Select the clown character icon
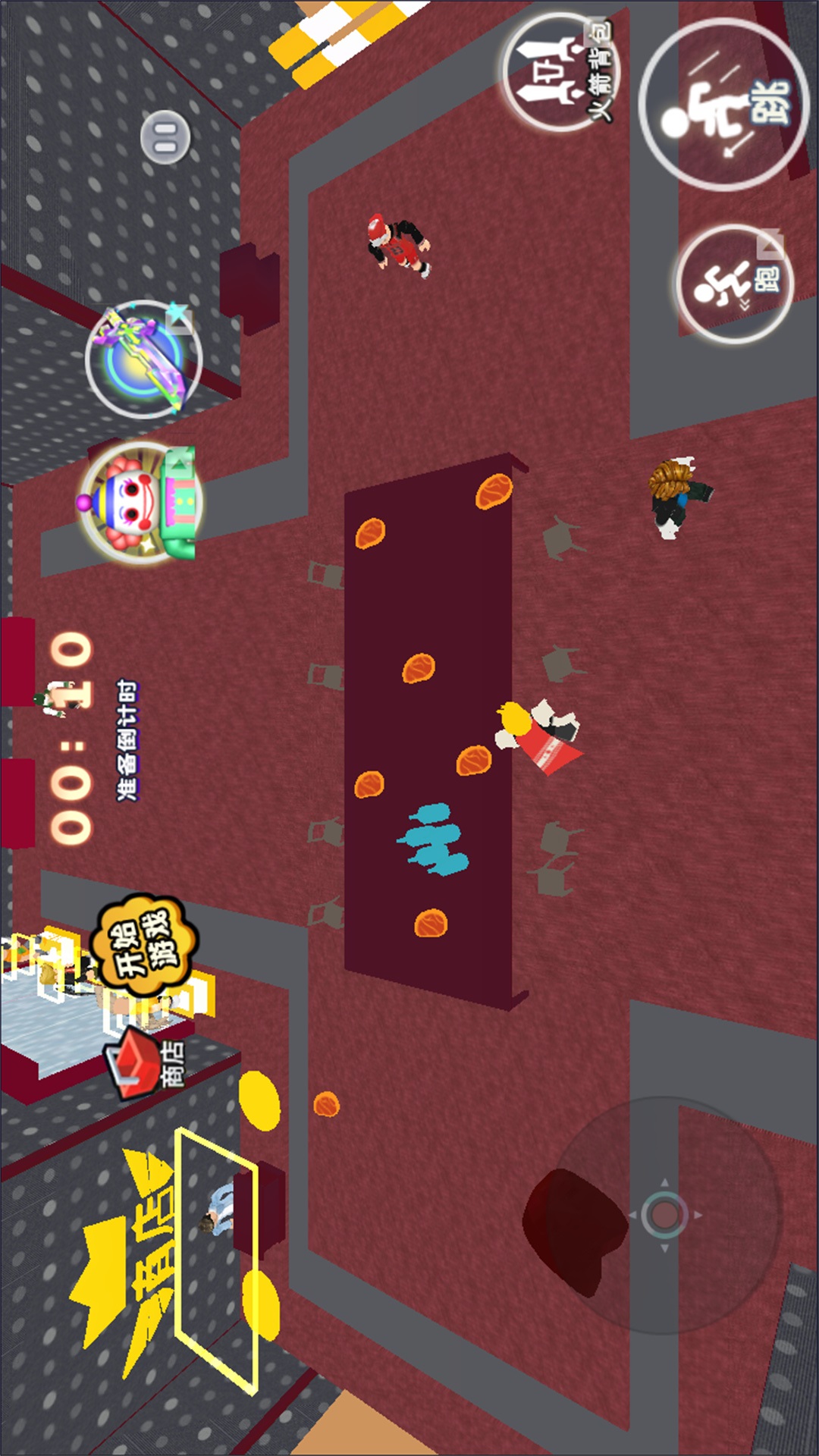 pos(140,503)
